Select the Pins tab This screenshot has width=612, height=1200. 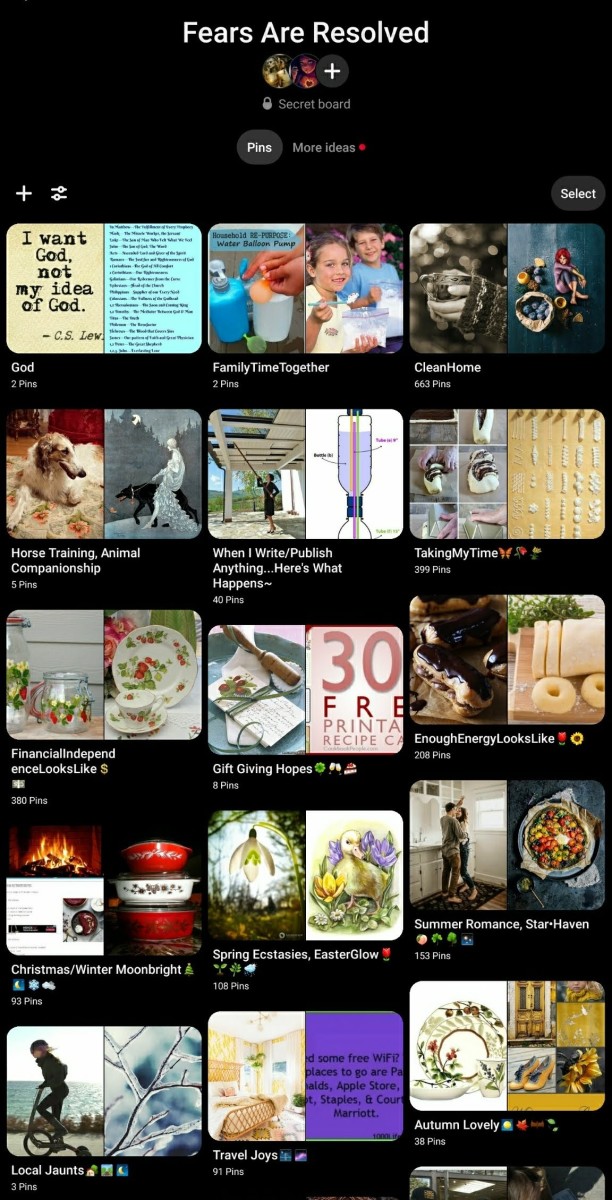[x=259, y=148]
